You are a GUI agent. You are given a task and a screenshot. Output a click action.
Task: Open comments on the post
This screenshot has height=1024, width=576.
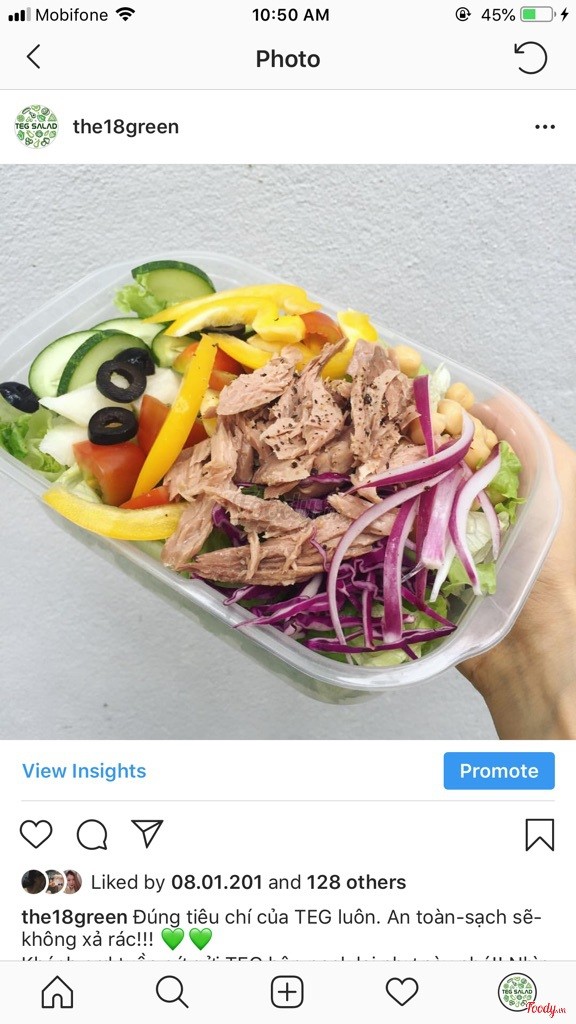[92, 834]
